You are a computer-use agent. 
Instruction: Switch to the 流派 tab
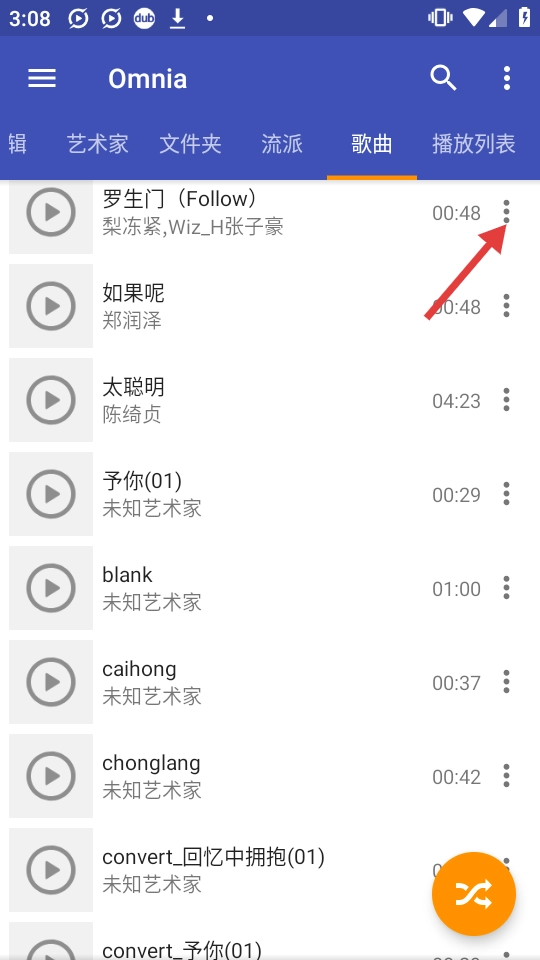282,144
